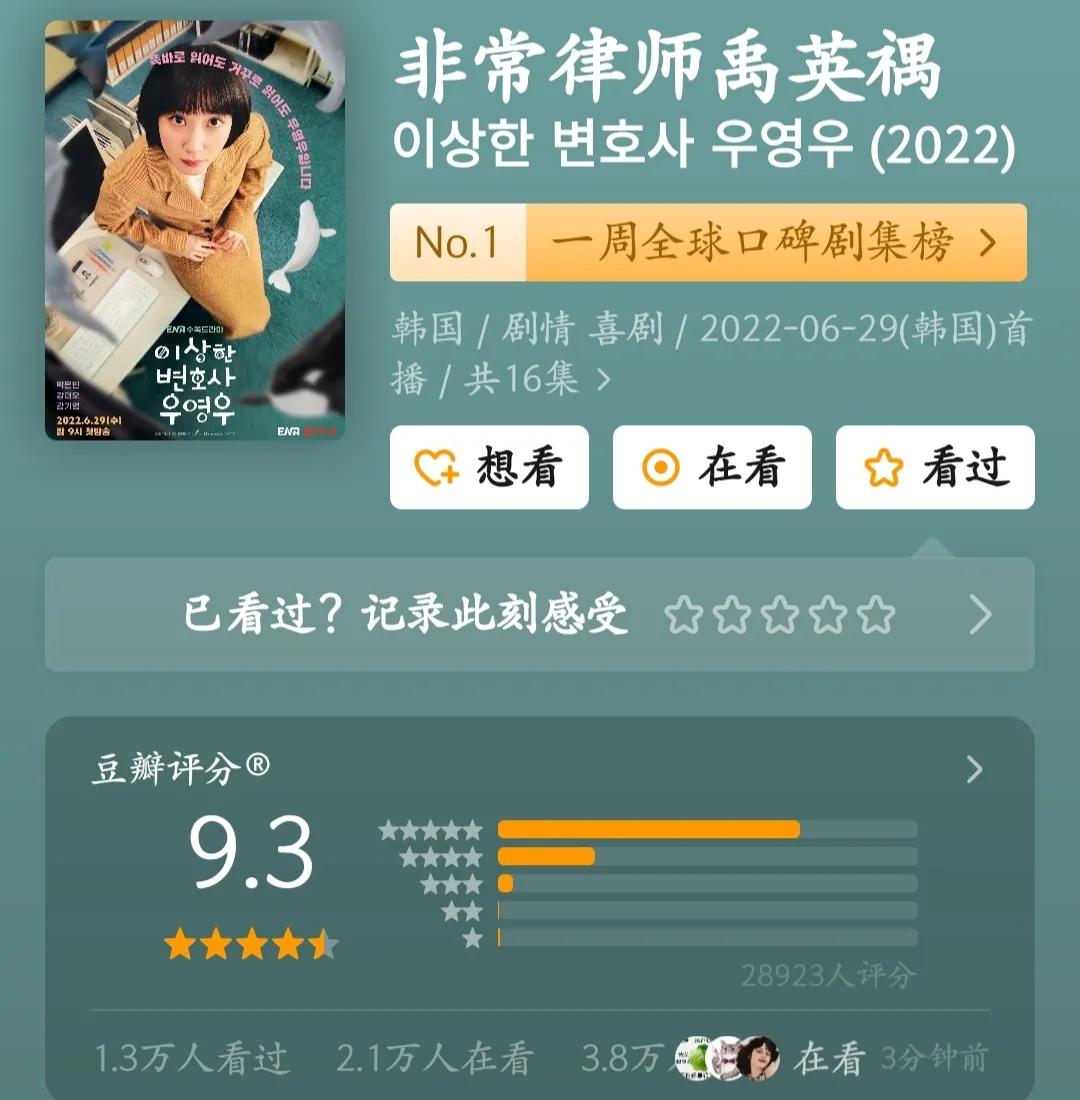
Task: Open the 已看过？记录此刻感受 rating row
Action: click(540, 615)
